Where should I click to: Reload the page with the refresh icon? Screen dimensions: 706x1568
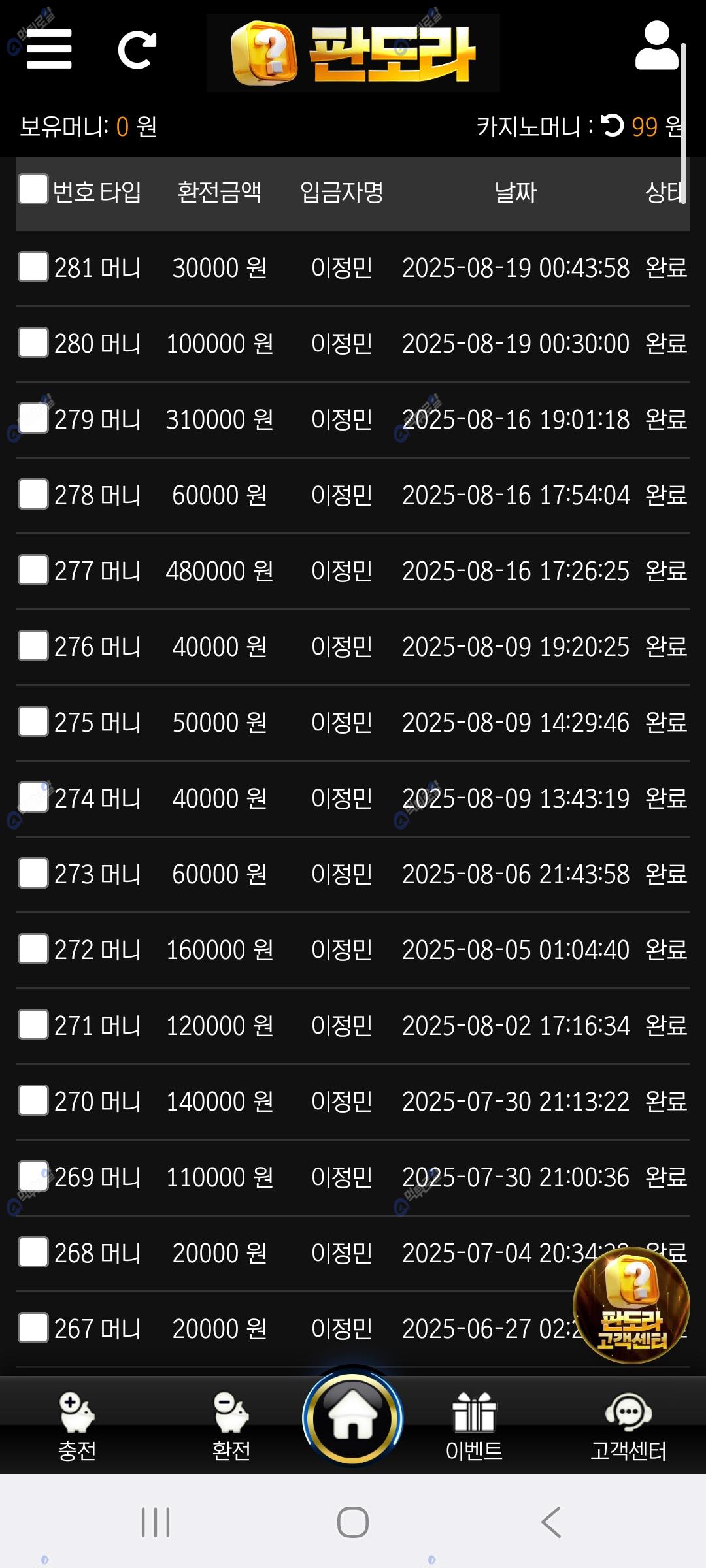point(137,50)
